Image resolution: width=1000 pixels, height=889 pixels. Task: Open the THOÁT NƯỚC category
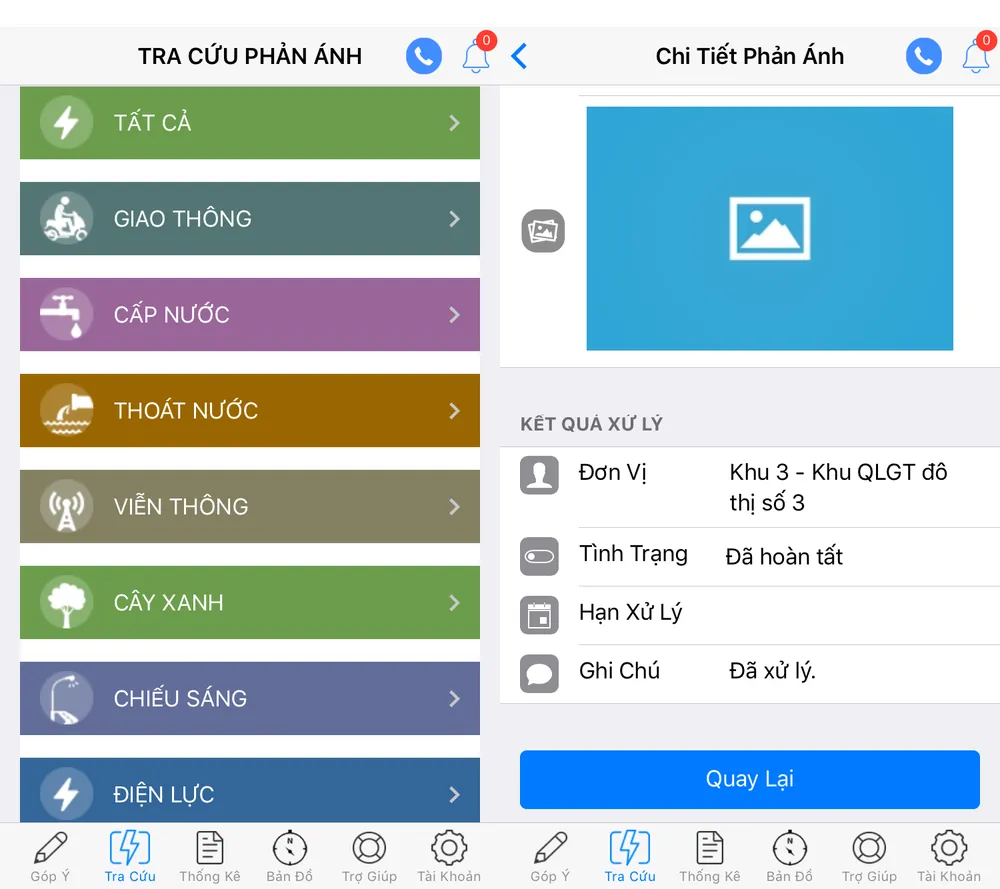[x=250, y=411]
